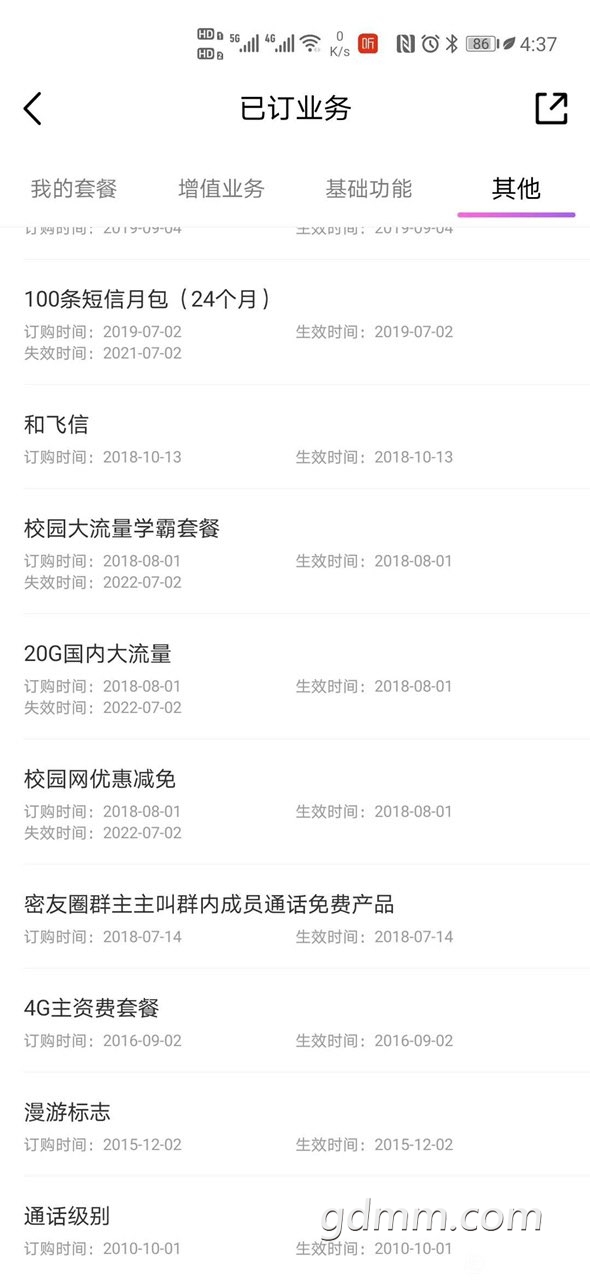The image size is (590, 1280).
Task: Go back using the top-left arrow
Action: (33, 108)
